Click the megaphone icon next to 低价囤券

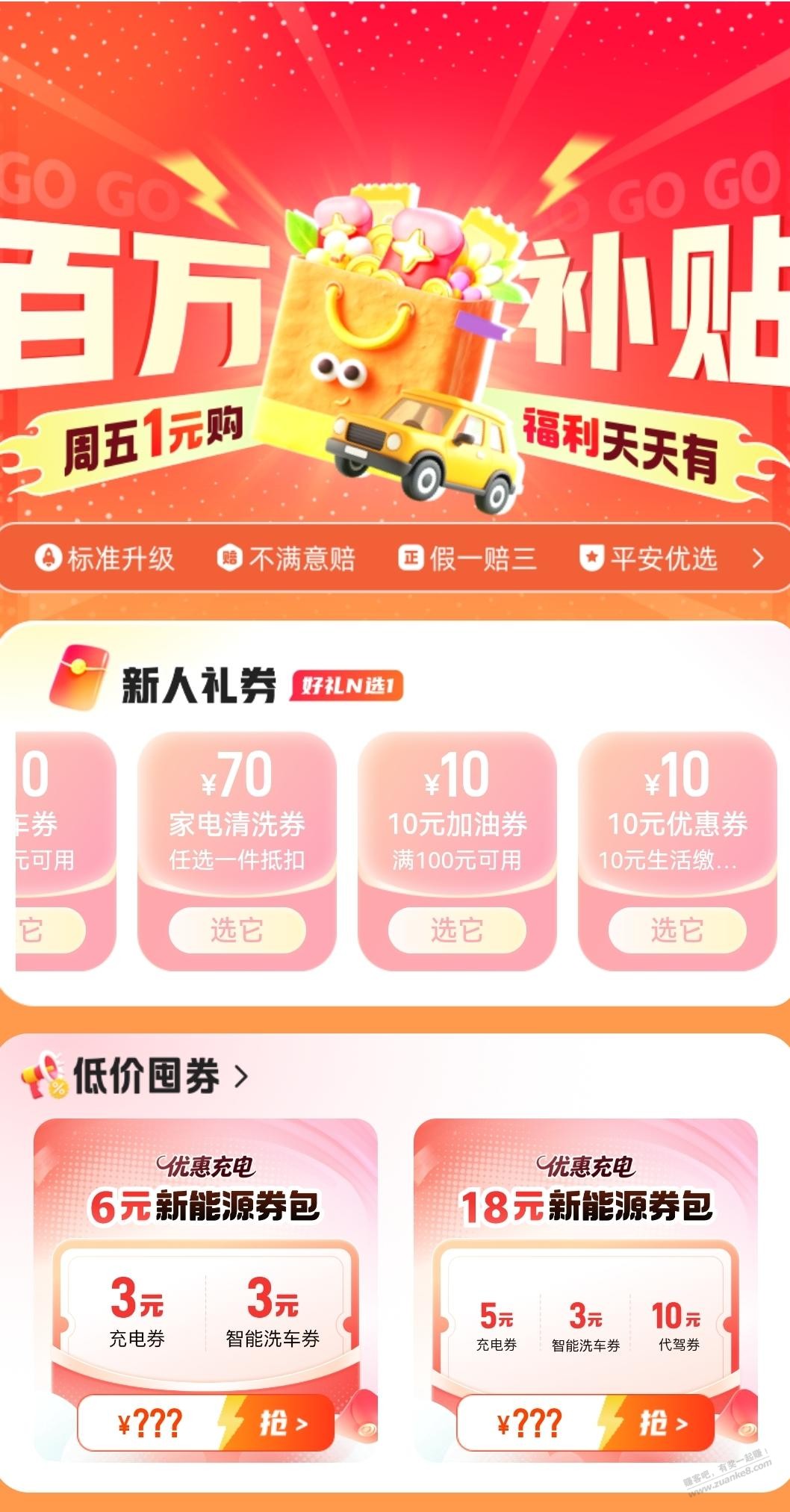43,1071
